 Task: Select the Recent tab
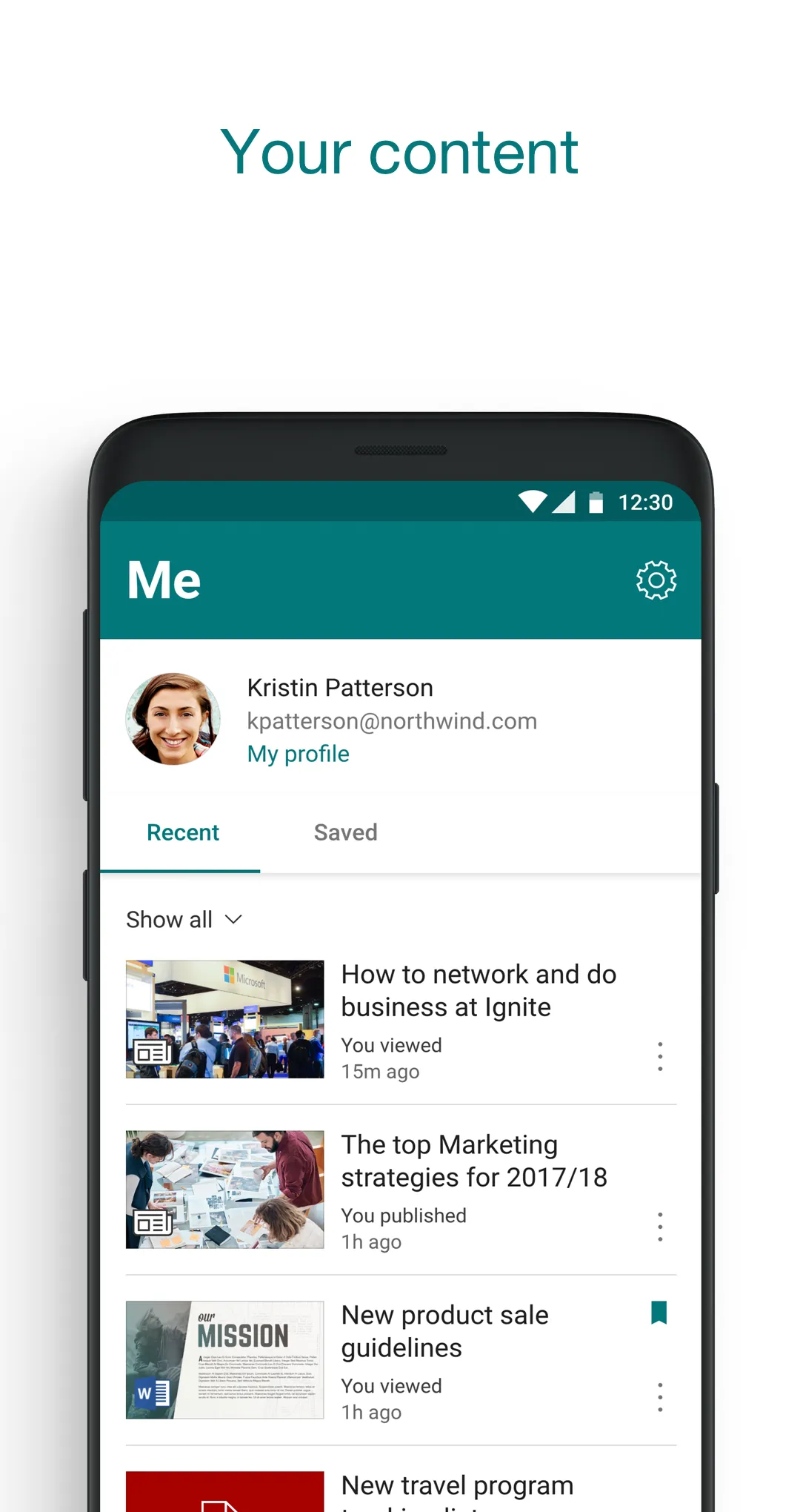click(x=182, y=832)
